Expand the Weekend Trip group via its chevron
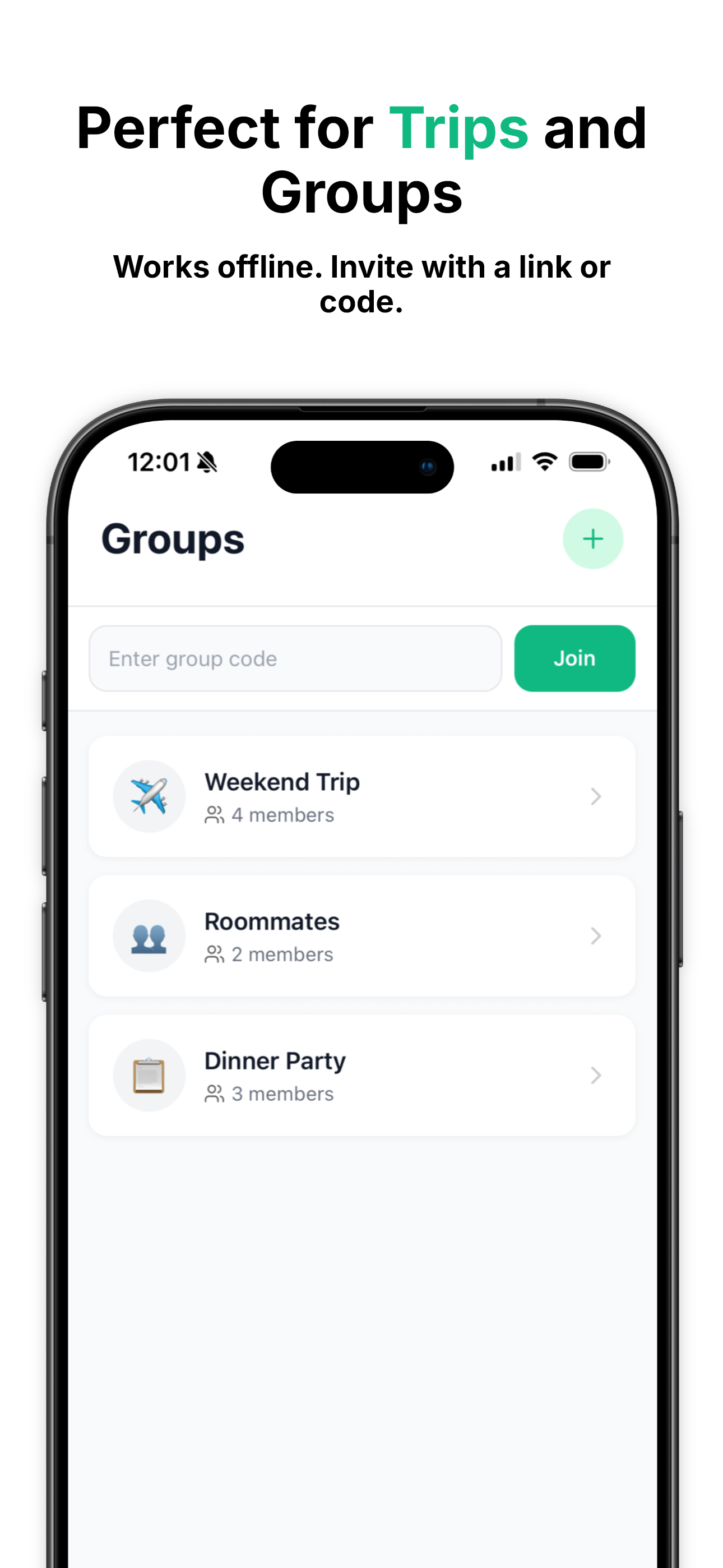723x1568 pixels. click(595, 796)
